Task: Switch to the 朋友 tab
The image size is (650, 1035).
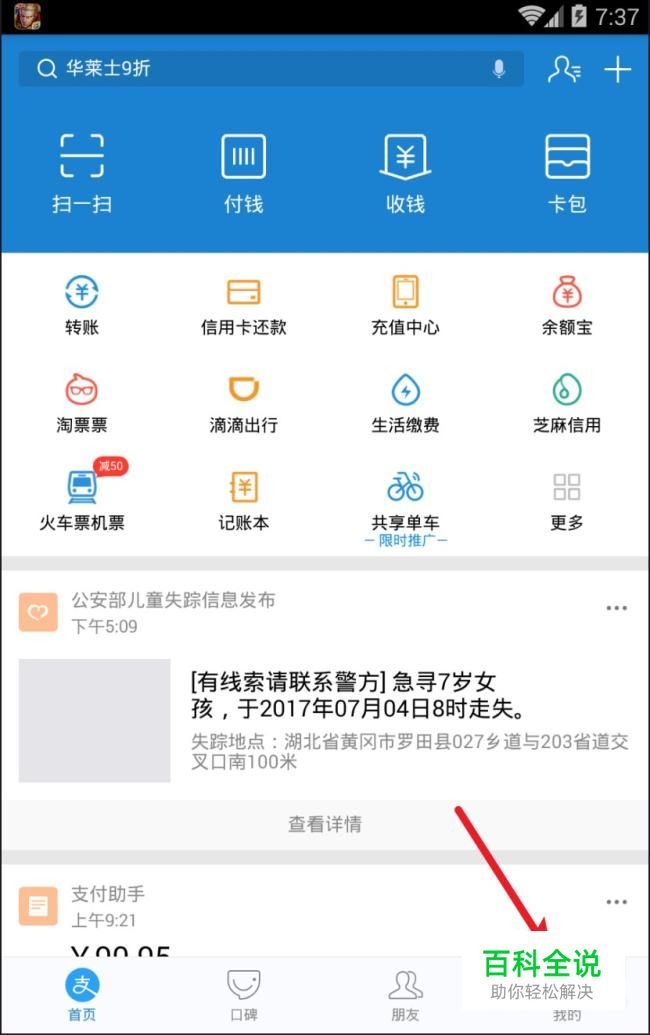Action: point(405,995)
